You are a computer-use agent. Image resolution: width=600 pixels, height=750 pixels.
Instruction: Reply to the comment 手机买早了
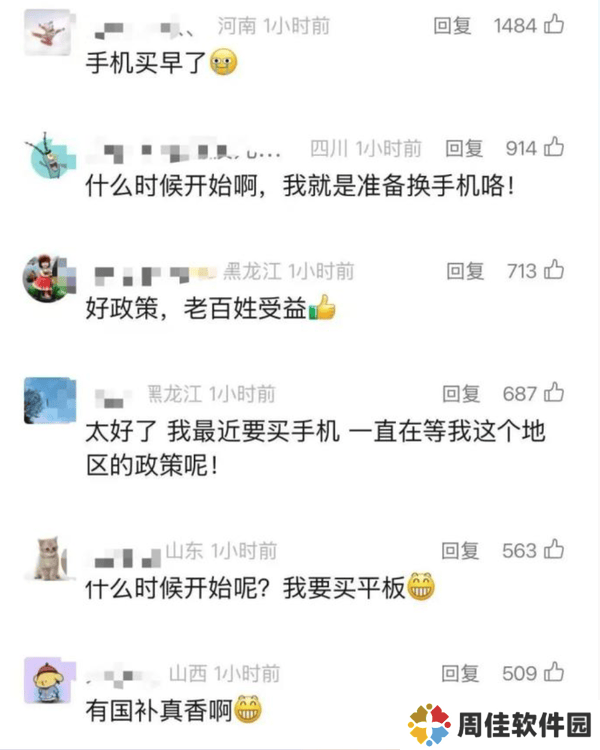[x=452, y=26]
